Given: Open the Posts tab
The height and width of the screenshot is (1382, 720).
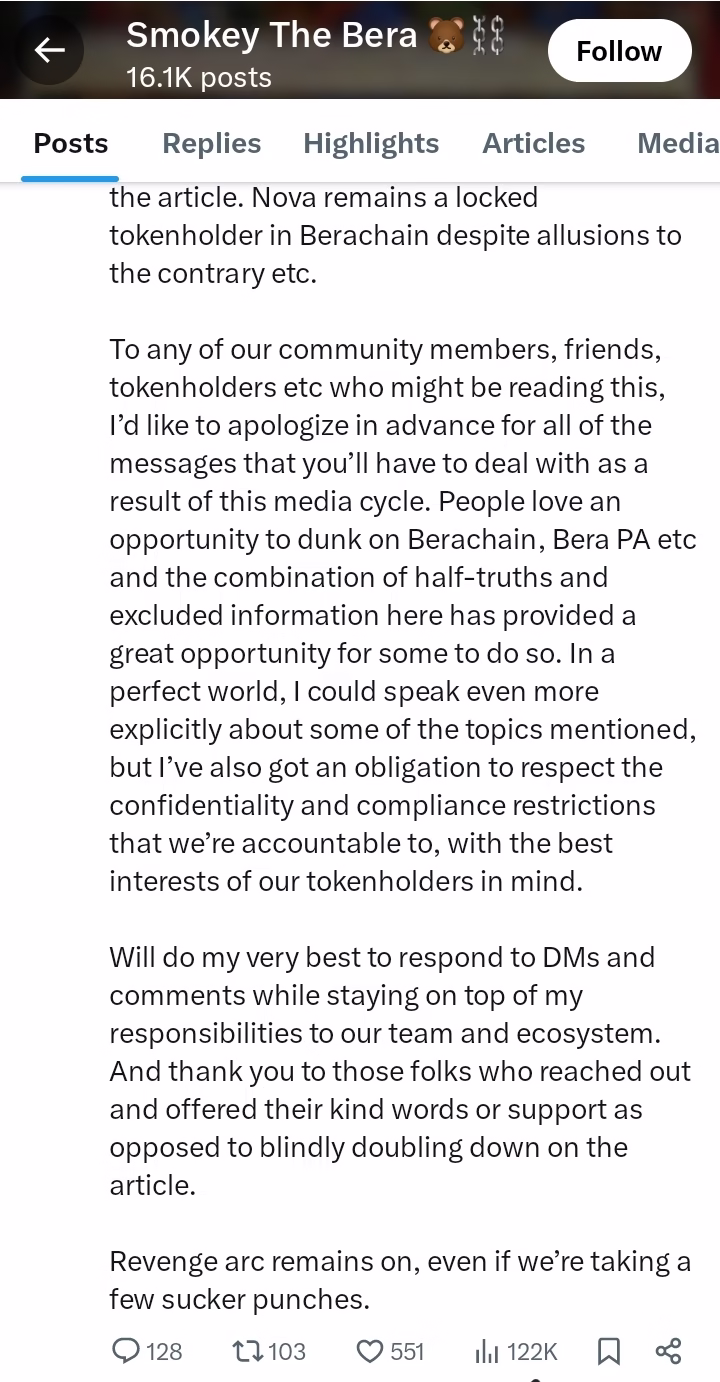Looking at the screenshot, I should coord(70,143).
